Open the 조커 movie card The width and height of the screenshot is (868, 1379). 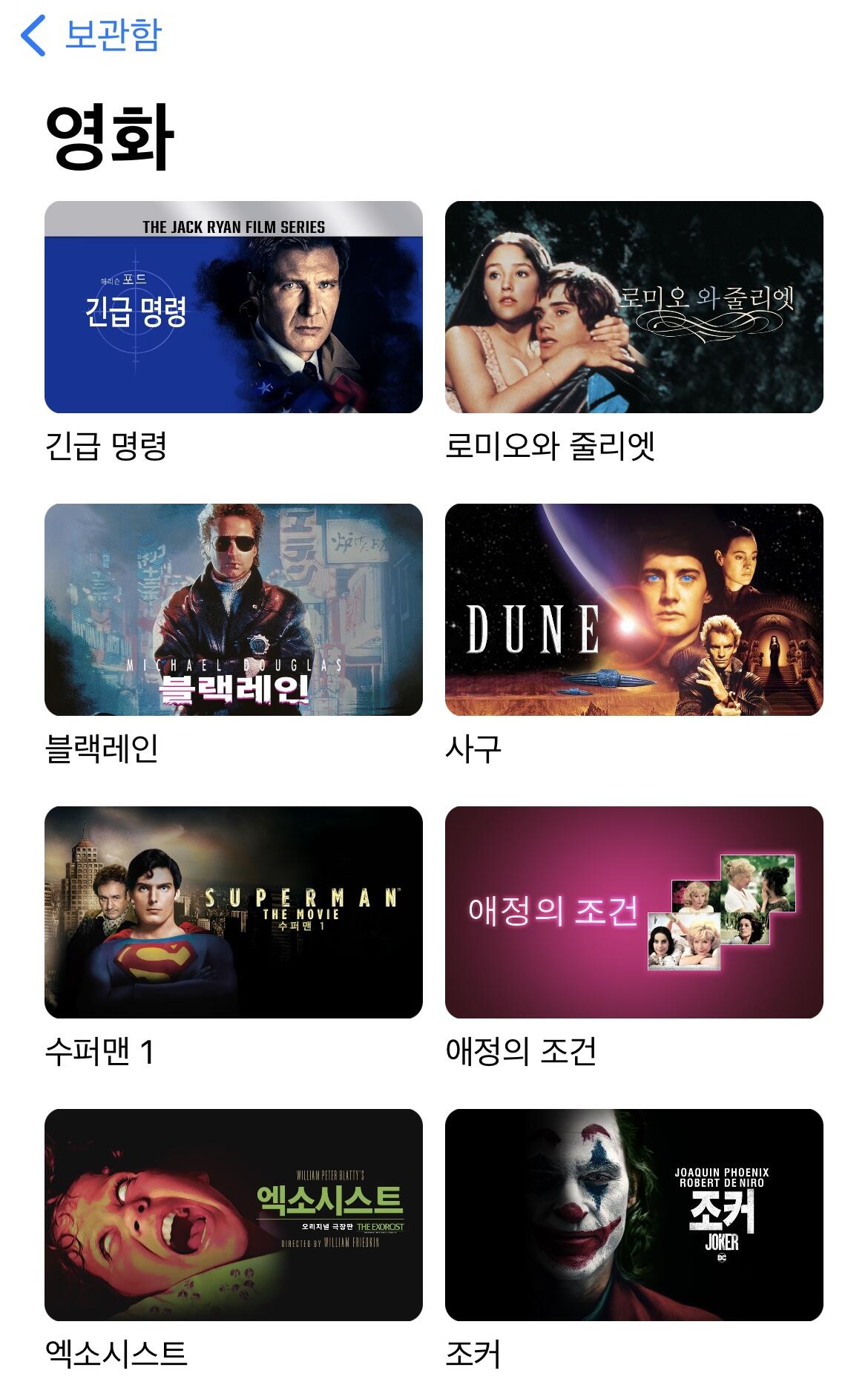coord(634,1215)
